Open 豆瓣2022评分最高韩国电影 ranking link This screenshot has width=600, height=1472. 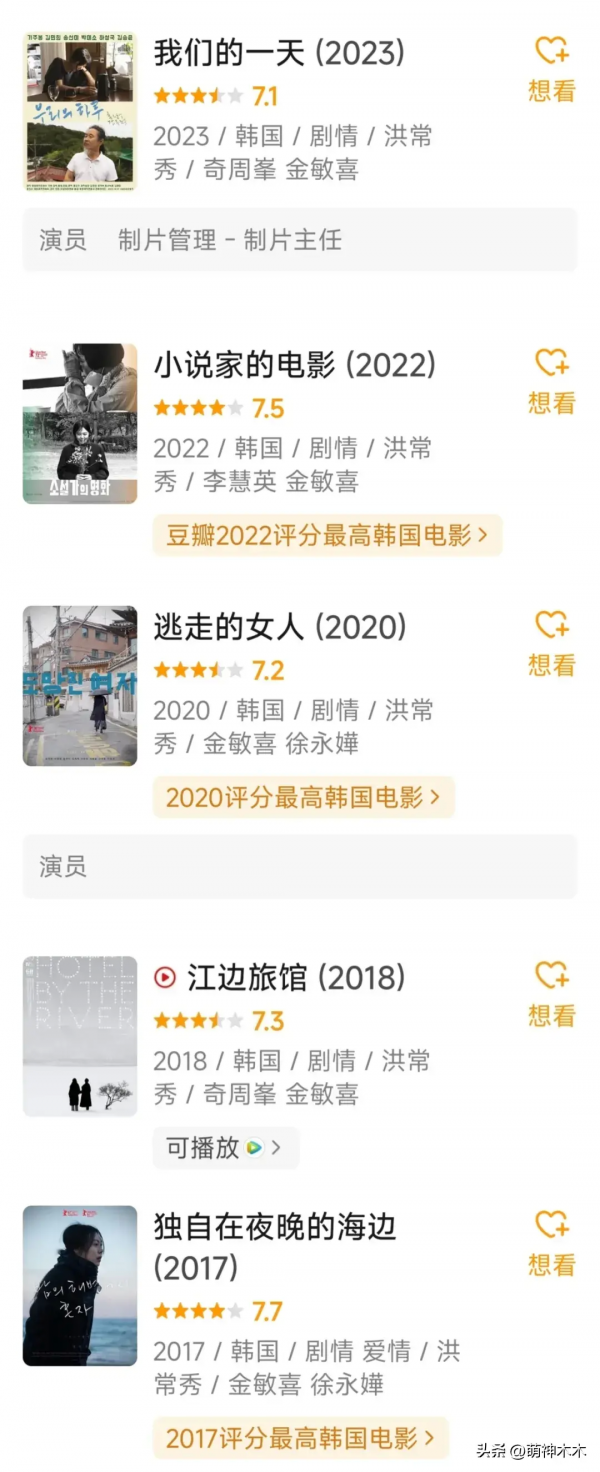click(x=326, y=535)
